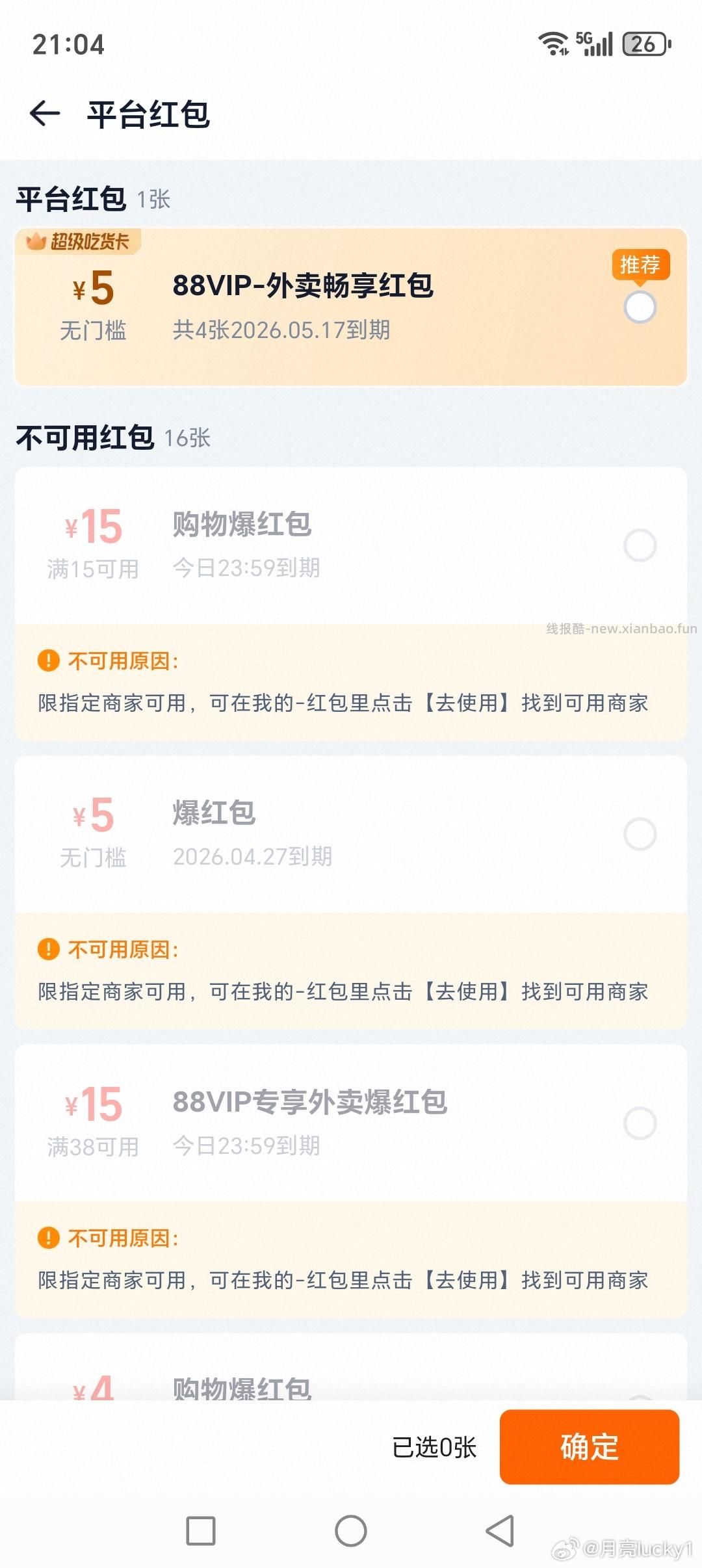Select the ¥5 爆红包 radio button

(x=640, y=834)
